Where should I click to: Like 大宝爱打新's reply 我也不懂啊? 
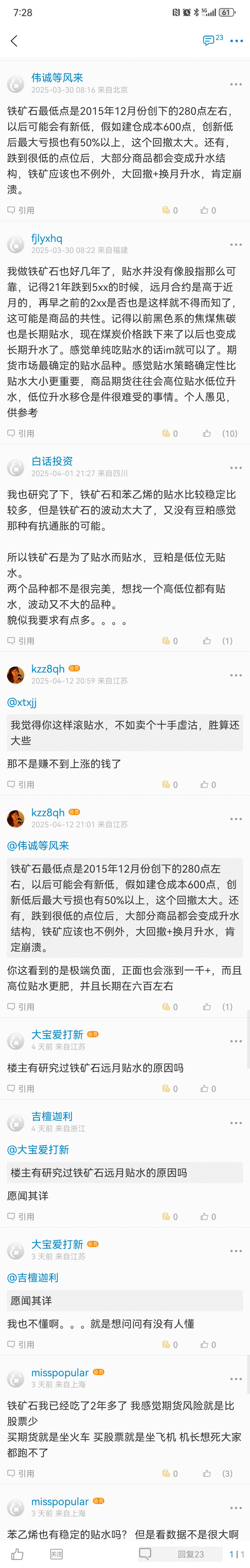[205, 1345]
